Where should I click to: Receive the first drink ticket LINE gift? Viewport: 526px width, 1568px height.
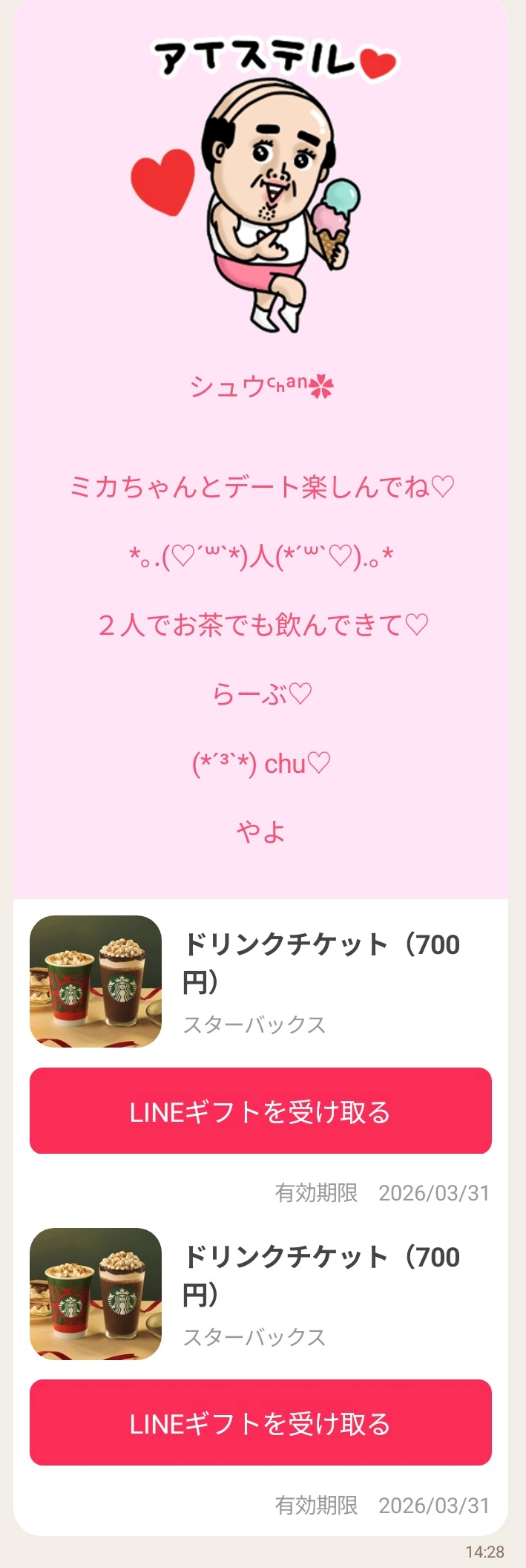pos(260,1111)
